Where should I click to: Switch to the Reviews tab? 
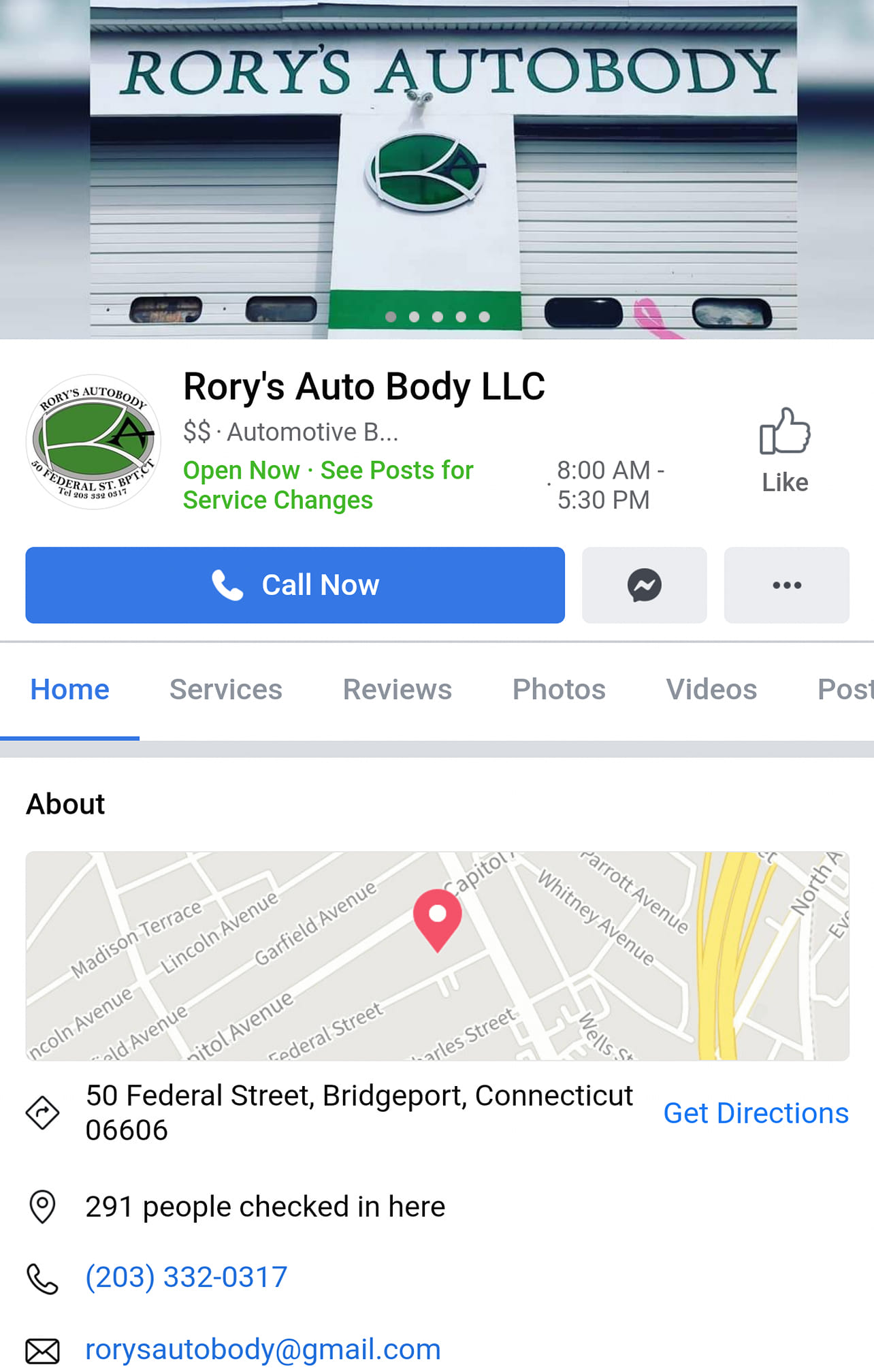397,689
